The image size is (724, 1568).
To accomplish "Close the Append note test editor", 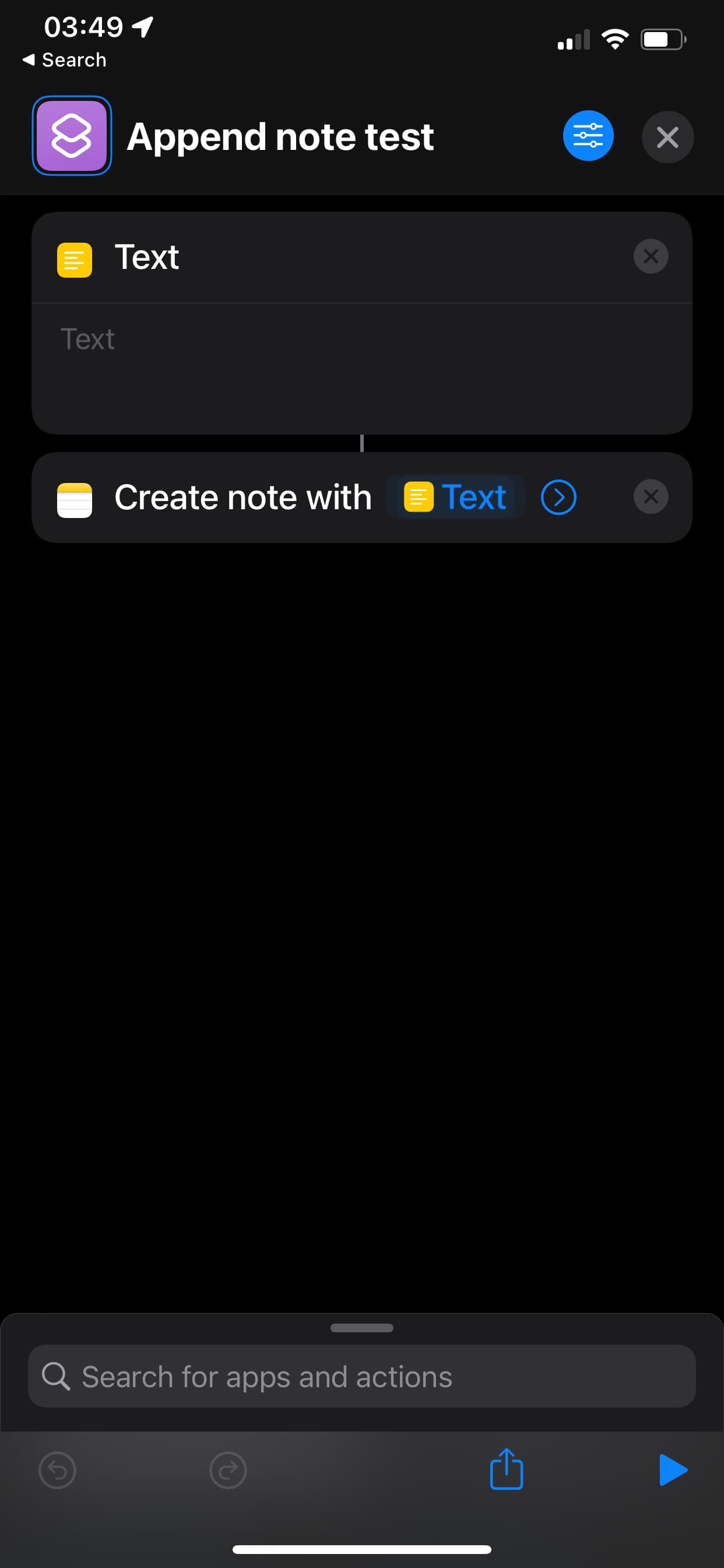I will [667, 137].
